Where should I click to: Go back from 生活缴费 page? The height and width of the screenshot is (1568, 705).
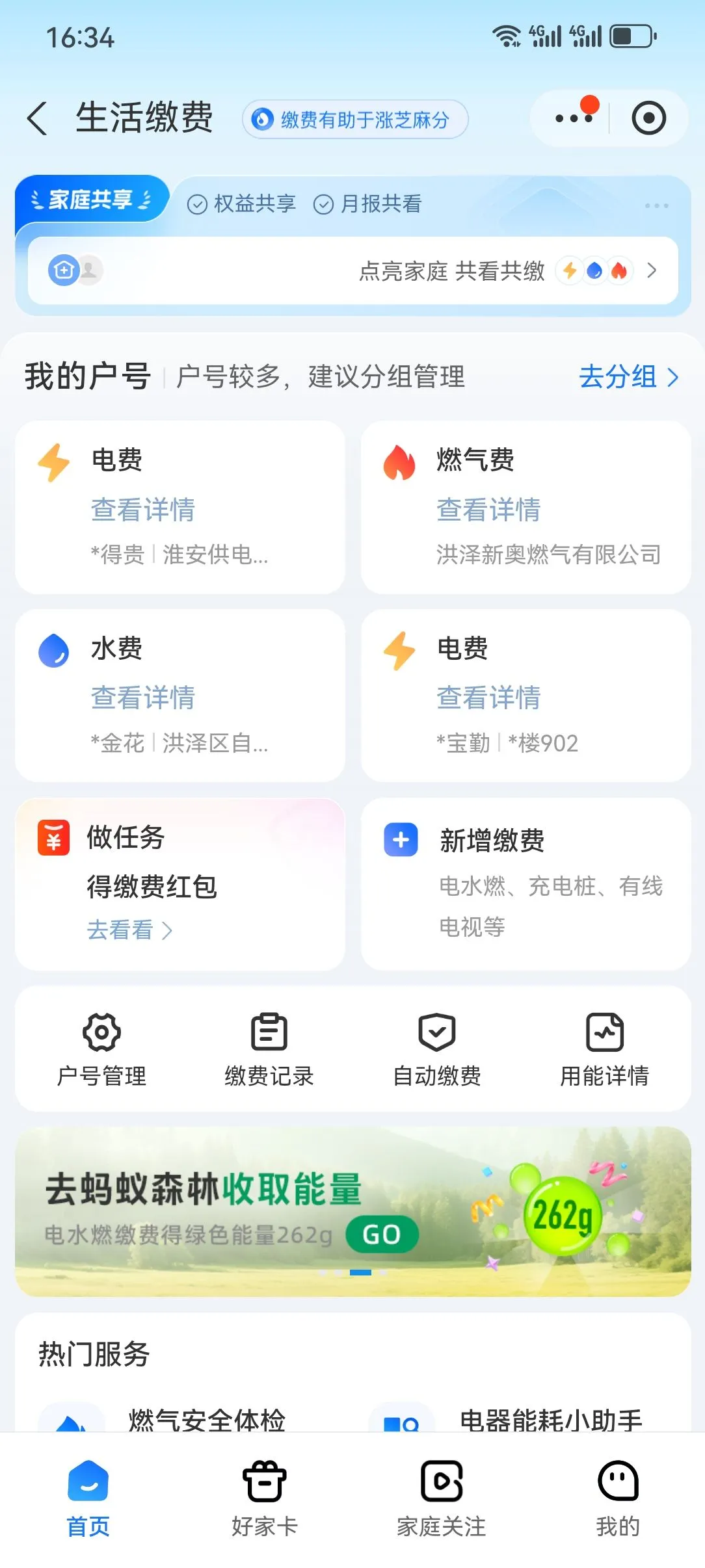coord(38,118)
